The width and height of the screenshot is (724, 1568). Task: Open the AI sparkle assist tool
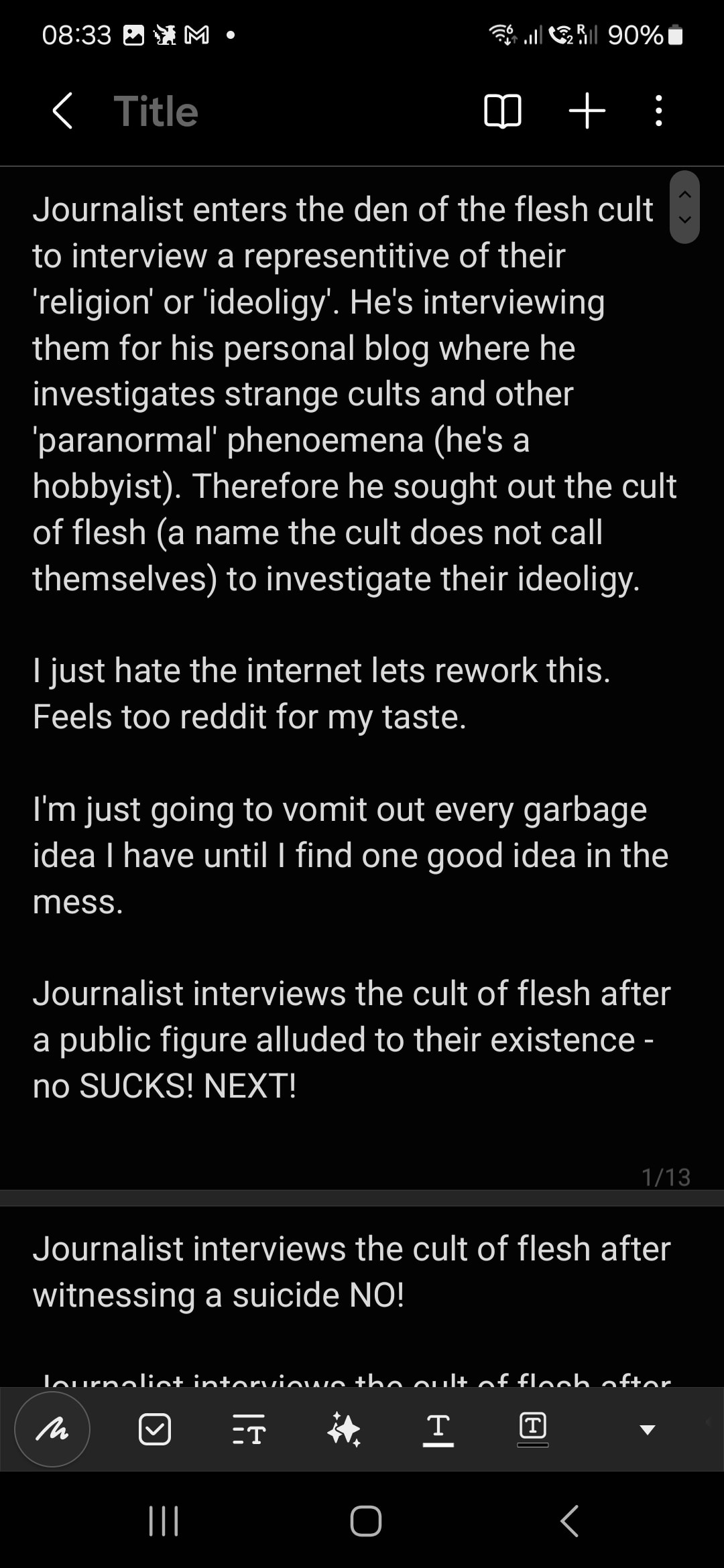point(344,1429)
